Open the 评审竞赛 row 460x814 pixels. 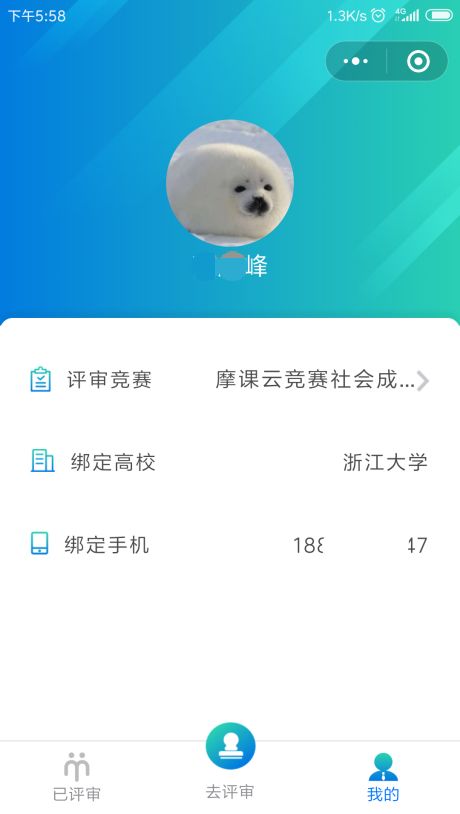[x=230, y=380]
